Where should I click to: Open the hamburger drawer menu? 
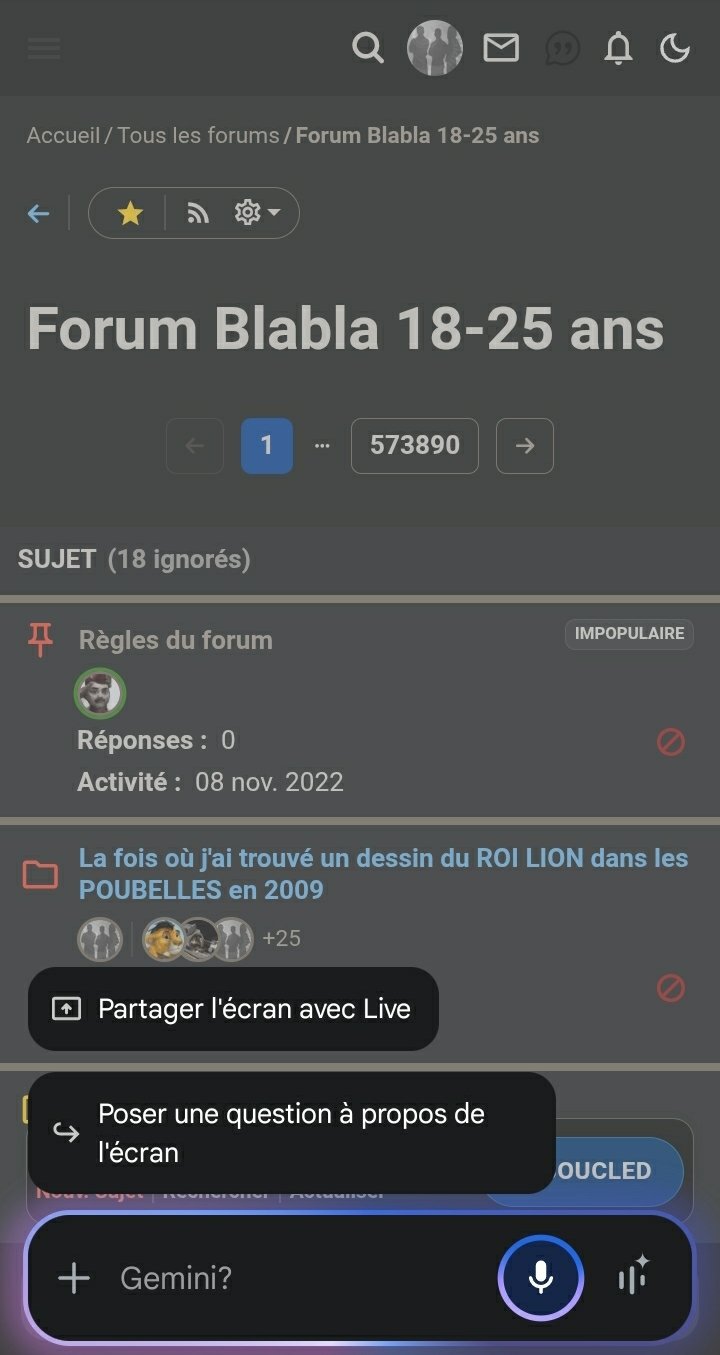(x=44, y=48)
